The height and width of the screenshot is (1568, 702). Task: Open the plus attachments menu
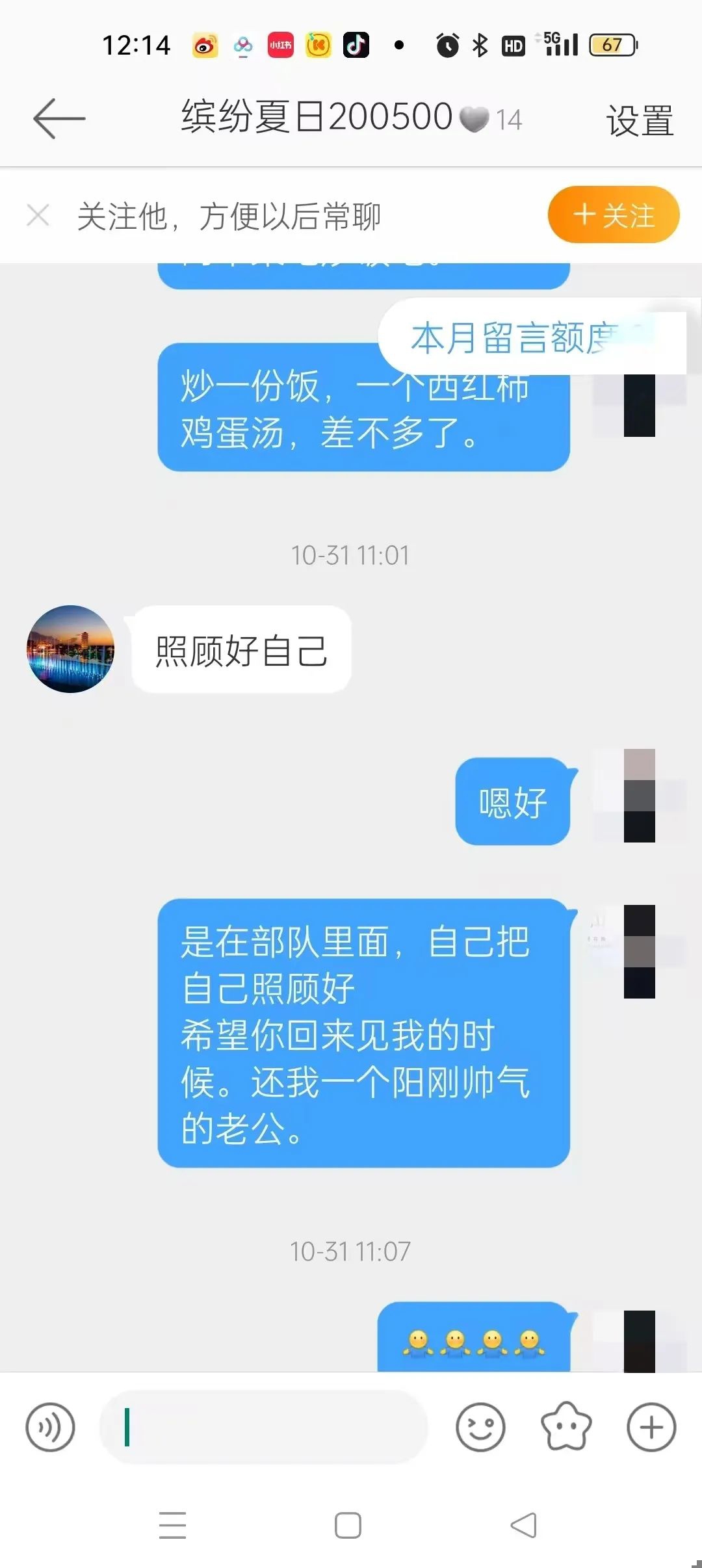[651, 1427]
